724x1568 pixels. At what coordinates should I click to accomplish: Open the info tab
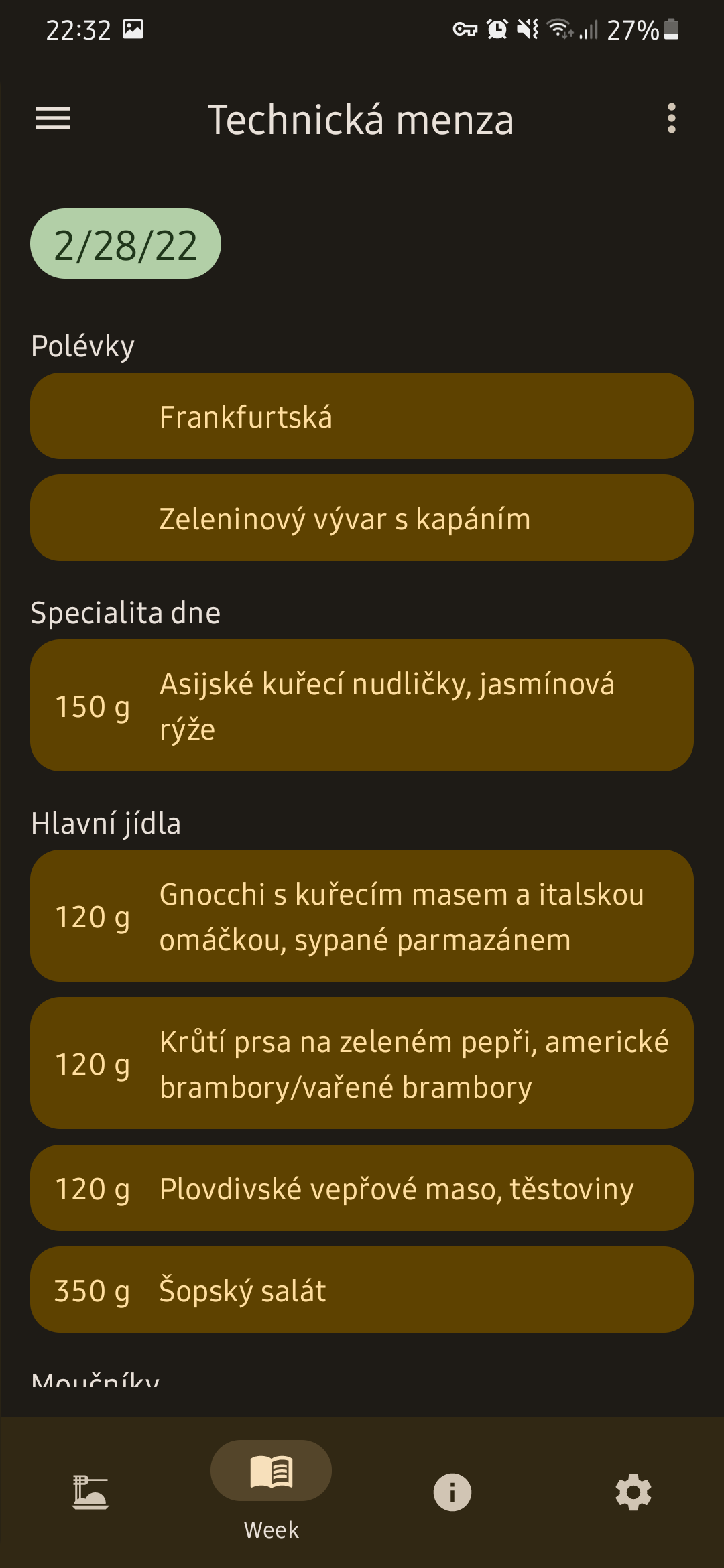click(x=452, y=1492)
